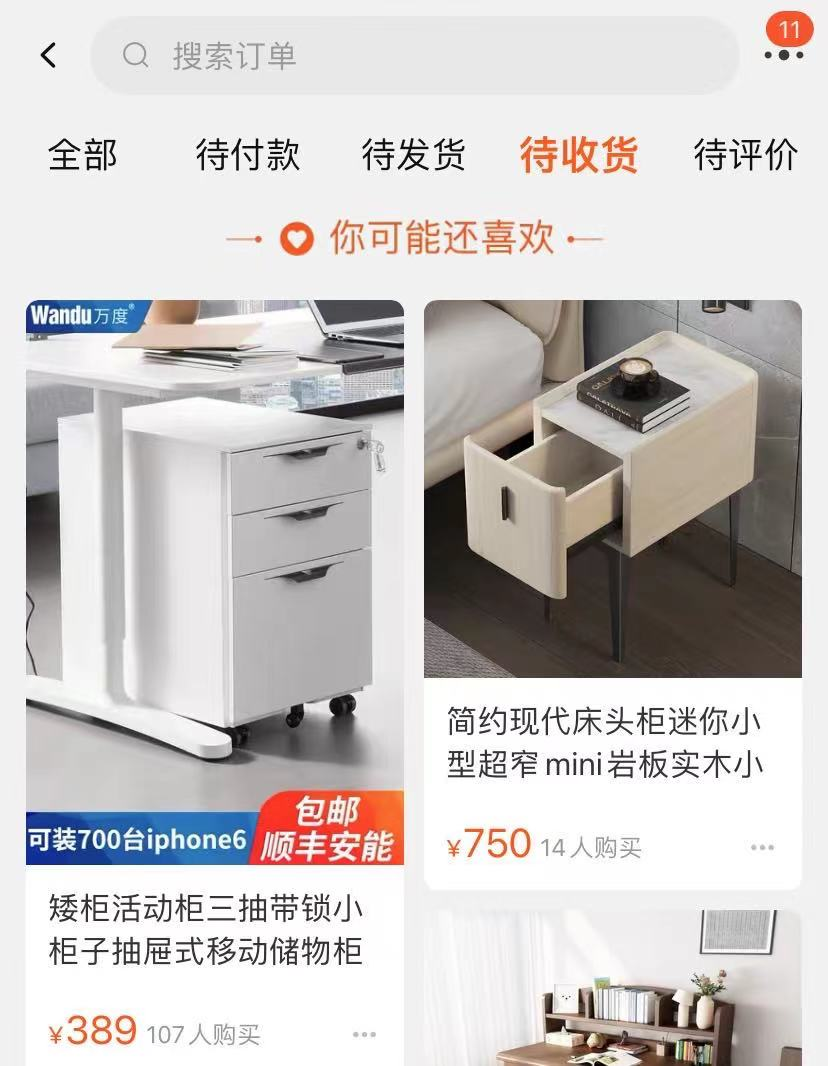Switch to the 待付款 tab

249,155
